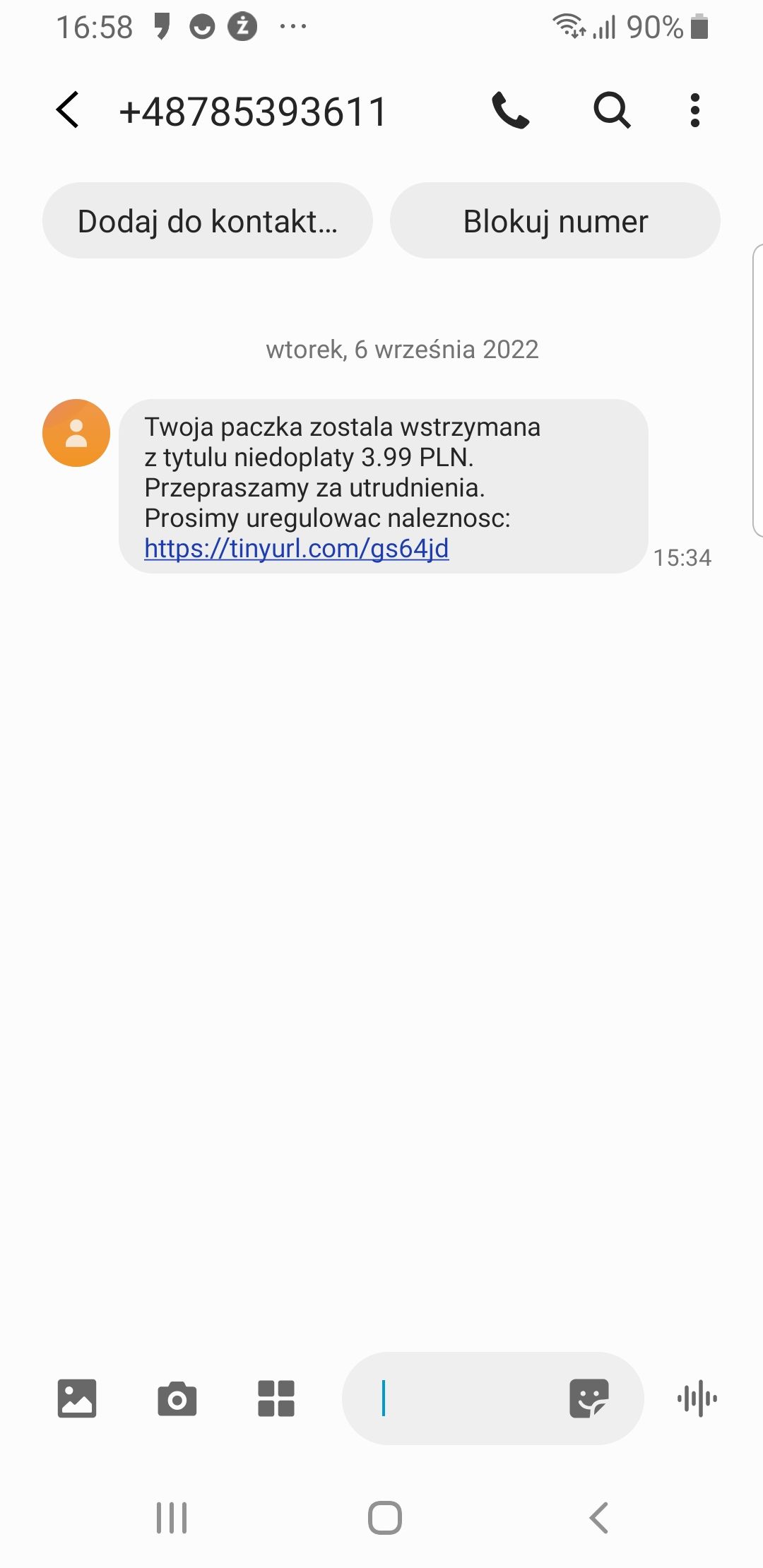Select the sender number +48785393611

click(x=252, y=110)
